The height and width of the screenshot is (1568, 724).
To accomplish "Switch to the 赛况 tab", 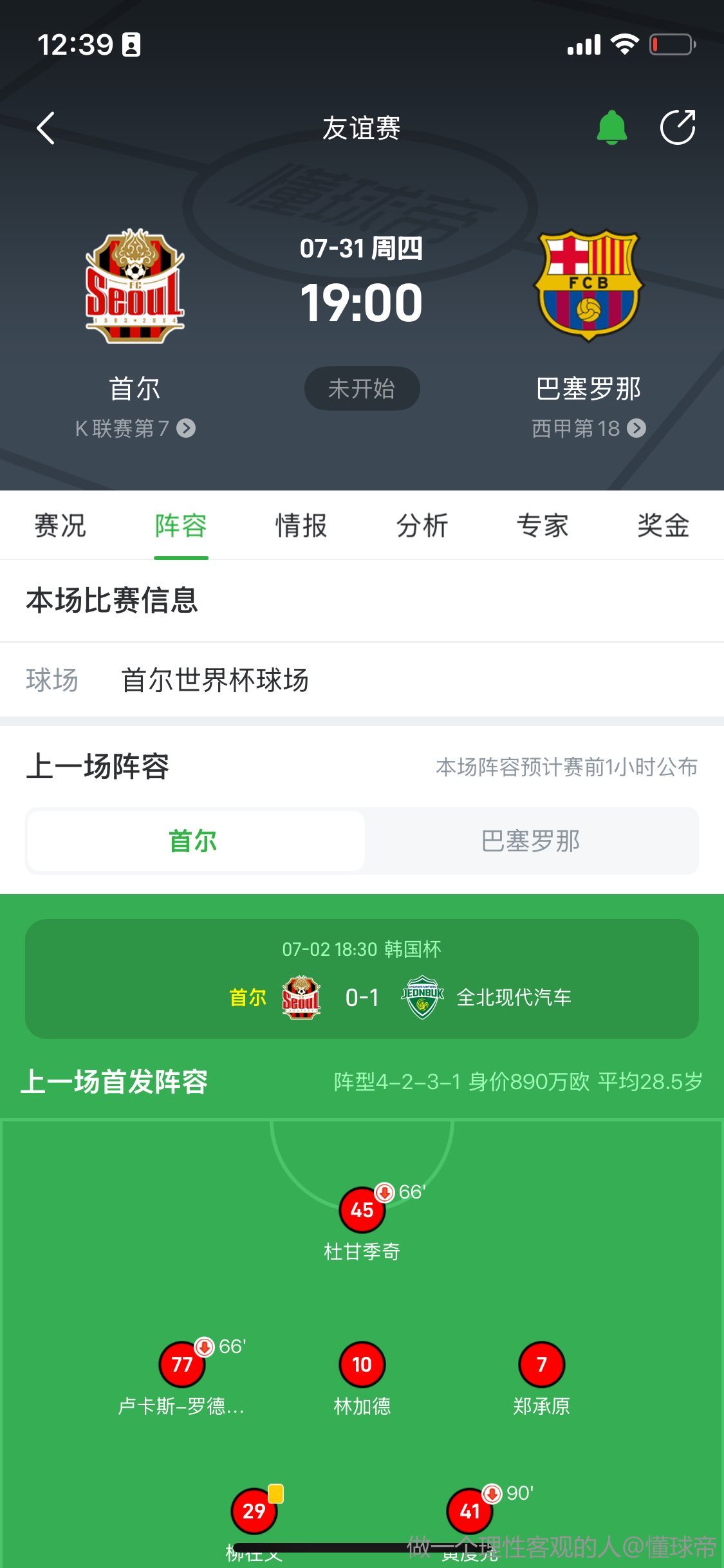I will click(x=60, y=525).
